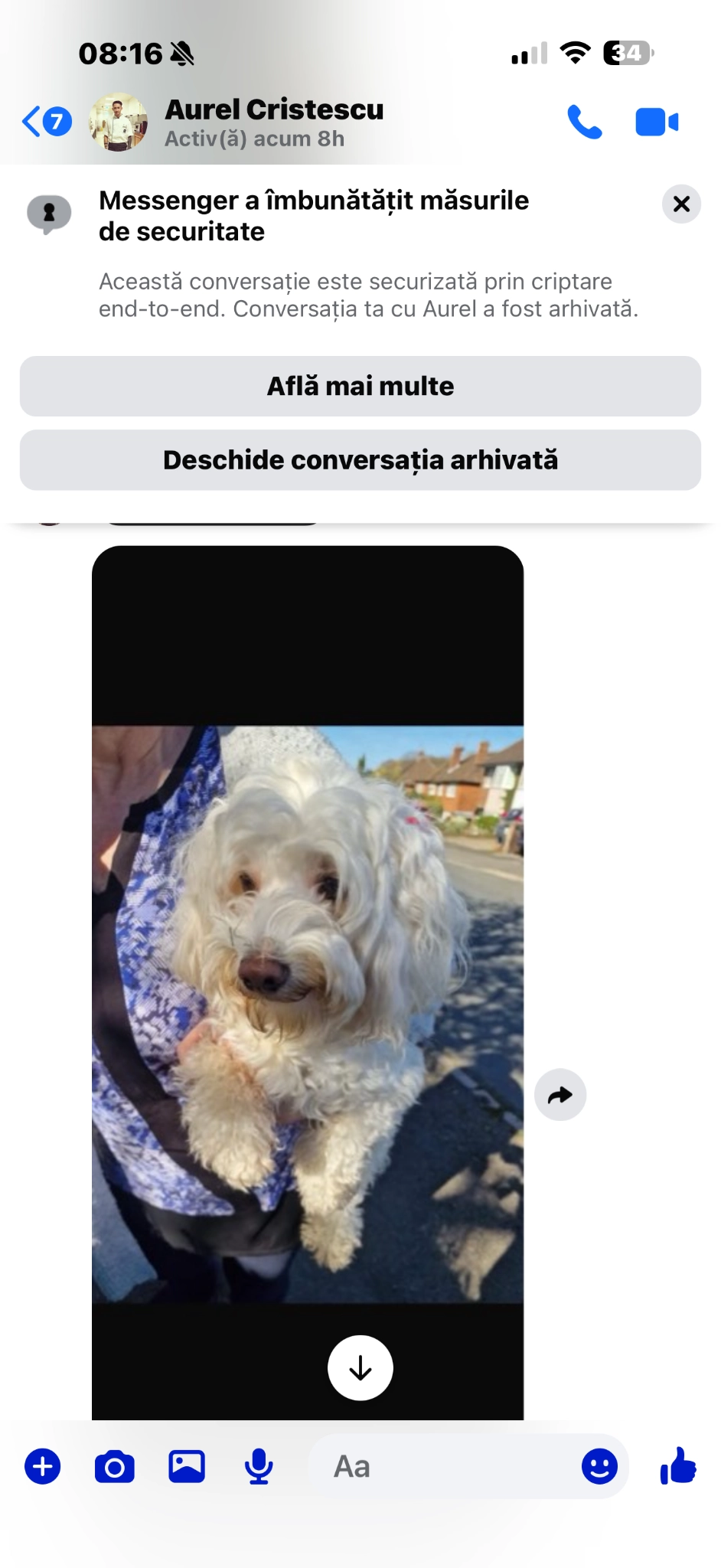Viewport: 721px width, 1568px height.
Task: Open Aurel Cristescu's profile details
Action: pos(273,122)
